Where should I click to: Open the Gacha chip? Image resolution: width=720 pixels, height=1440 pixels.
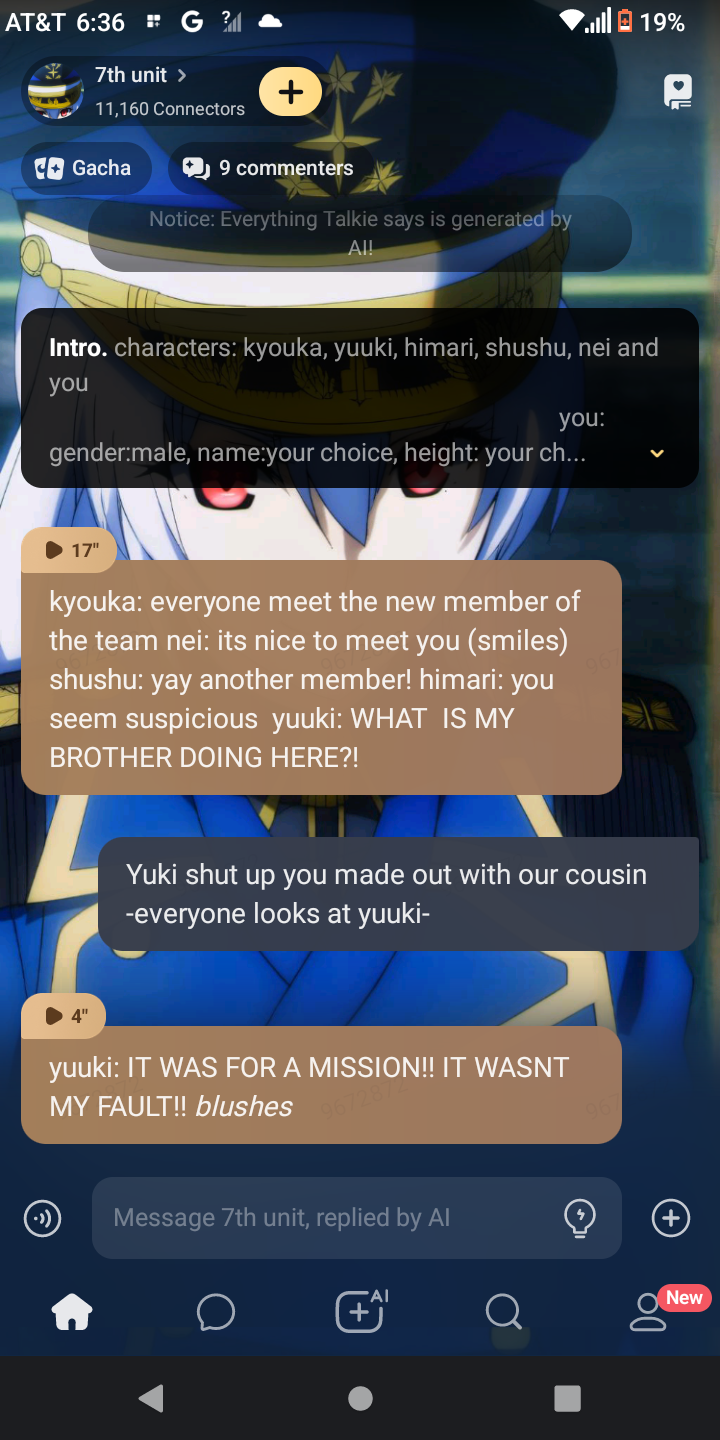pyautogui.click(x=86, y=168)
